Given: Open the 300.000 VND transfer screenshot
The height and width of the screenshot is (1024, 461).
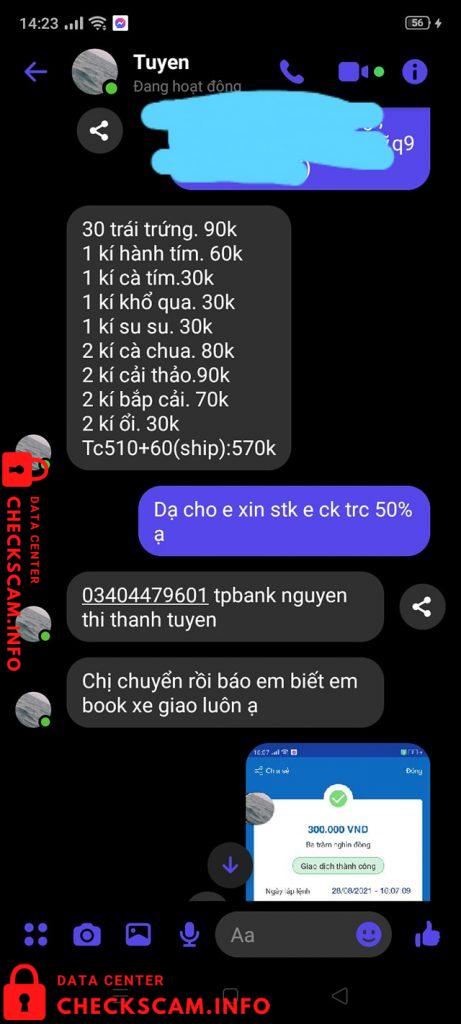Looking at the screenshot, I should pos(338,822).
